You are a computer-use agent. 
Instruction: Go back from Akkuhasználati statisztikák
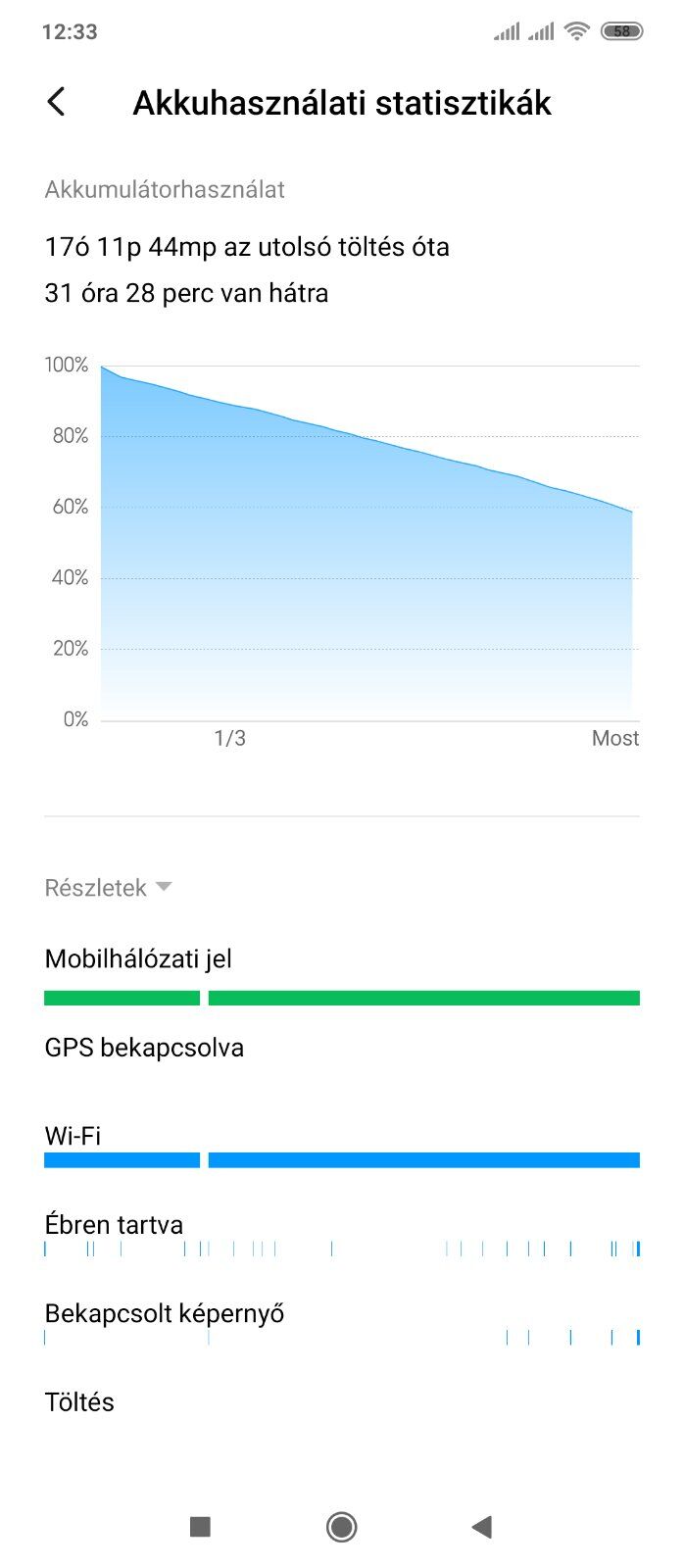57,102
